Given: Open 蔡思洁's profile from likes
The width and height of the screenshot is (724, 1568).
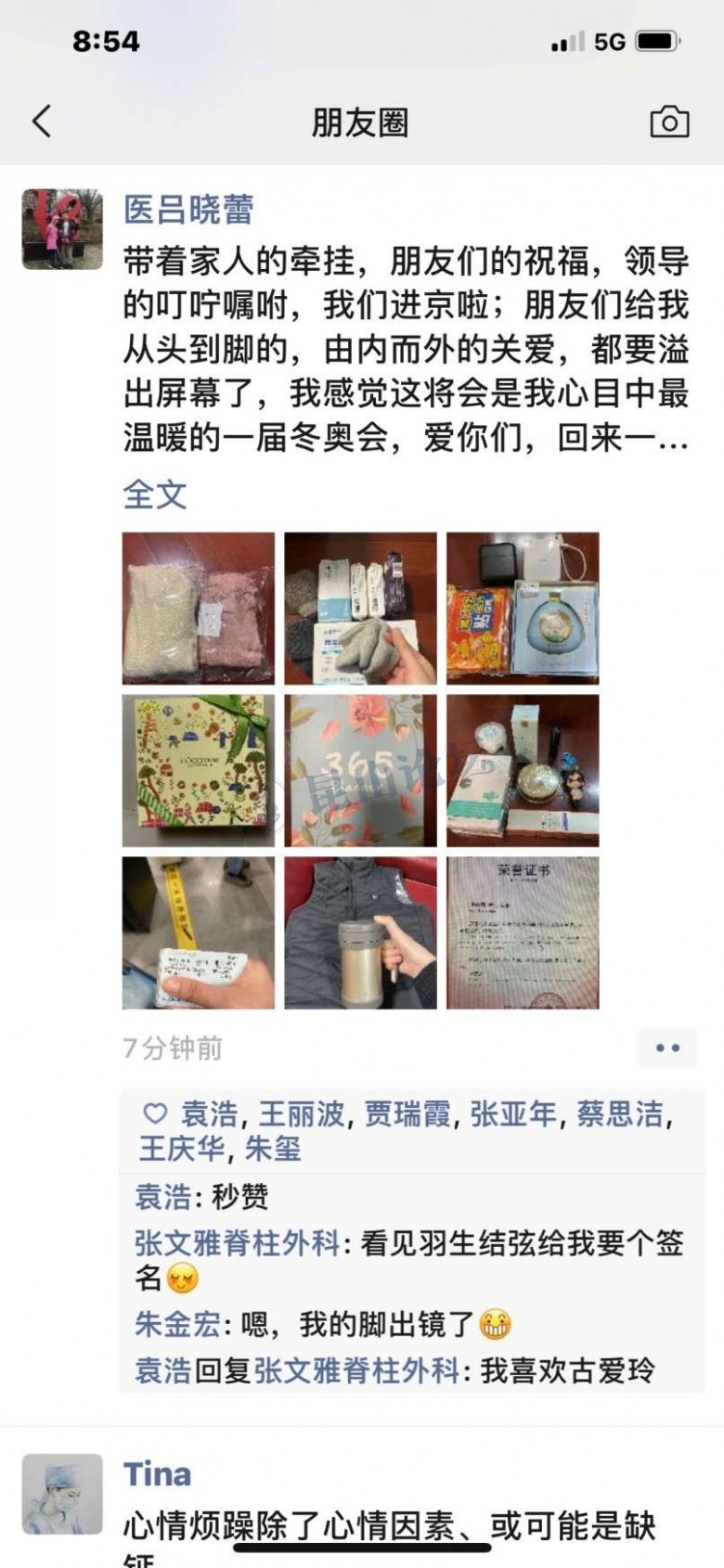Looking at the screenshot, I should (x=620, y=1112).
